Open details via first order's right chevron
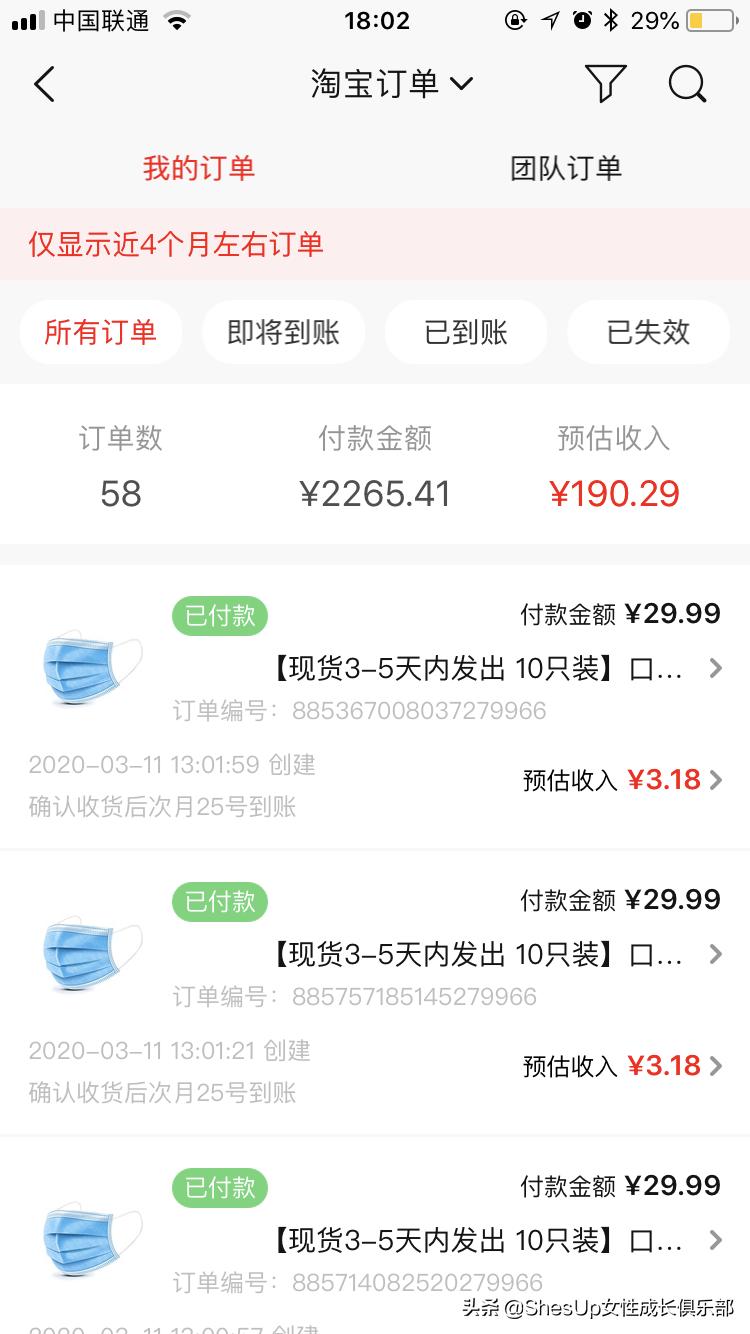750x1334 pixels. tap(714, 668)
